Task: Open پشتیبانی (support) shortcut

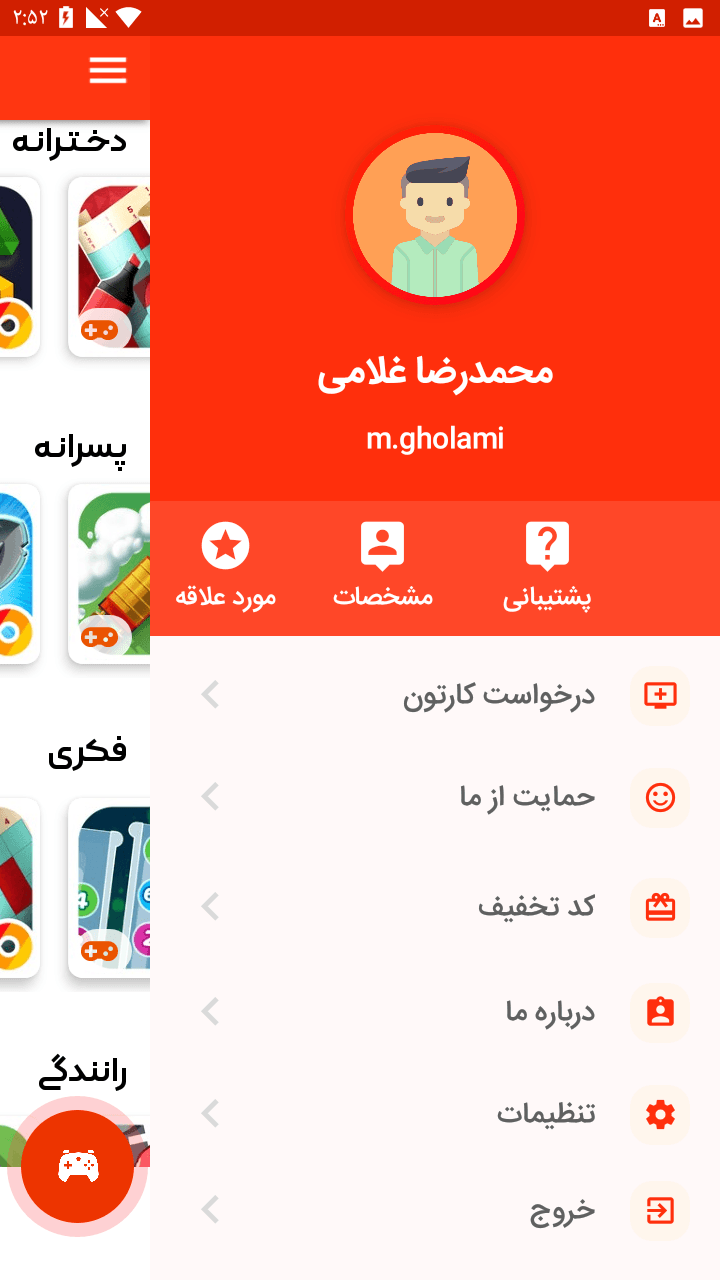Action: point(547,567)
